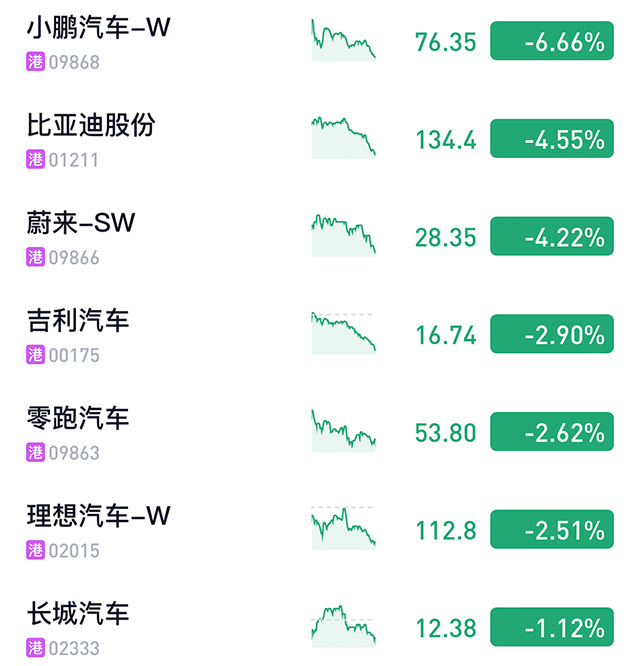The width and height of the screenshot is (640, 666).
Task: Open the 小鹏汽车-W stock row
Action: (98, 28)
